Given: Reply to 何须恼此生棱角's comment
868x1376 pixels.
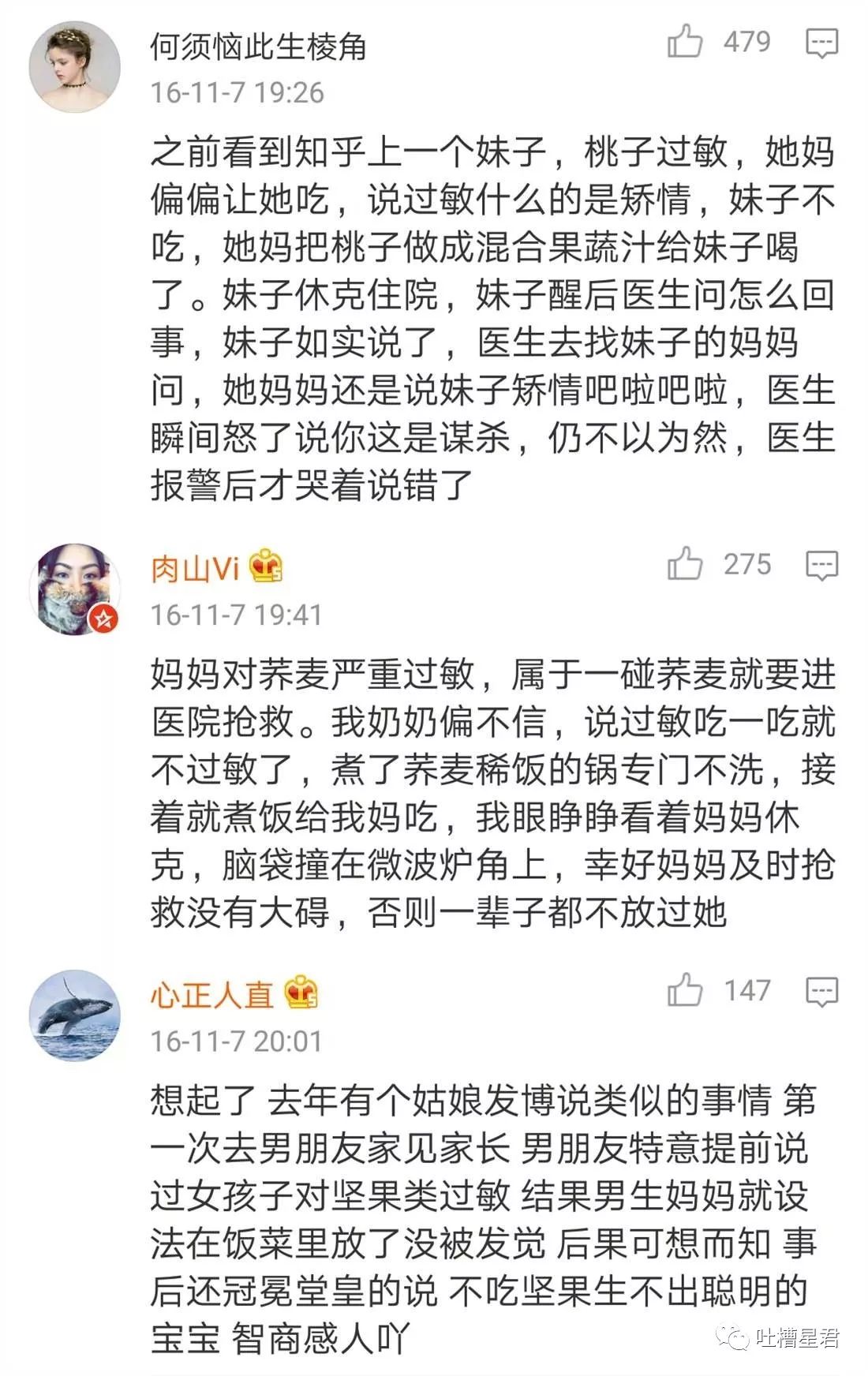Looking at the screenshot, I should click(821, 43).
